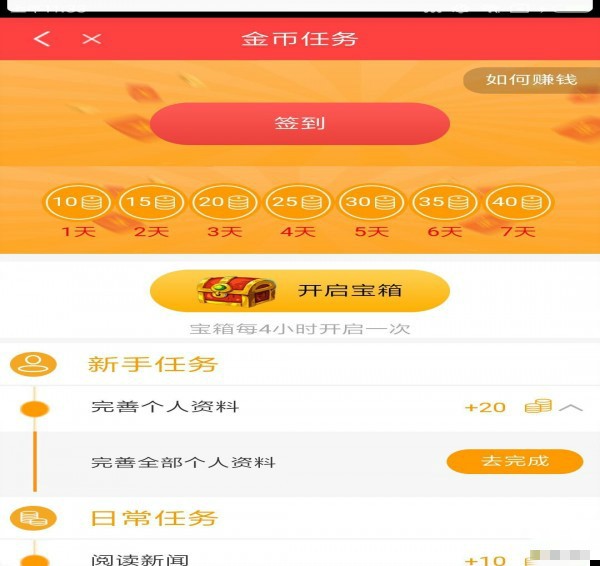Tap the 开启宝箱 treasure chest button
The height and width of the screenshot is (566, 600).
click(300, 291)
